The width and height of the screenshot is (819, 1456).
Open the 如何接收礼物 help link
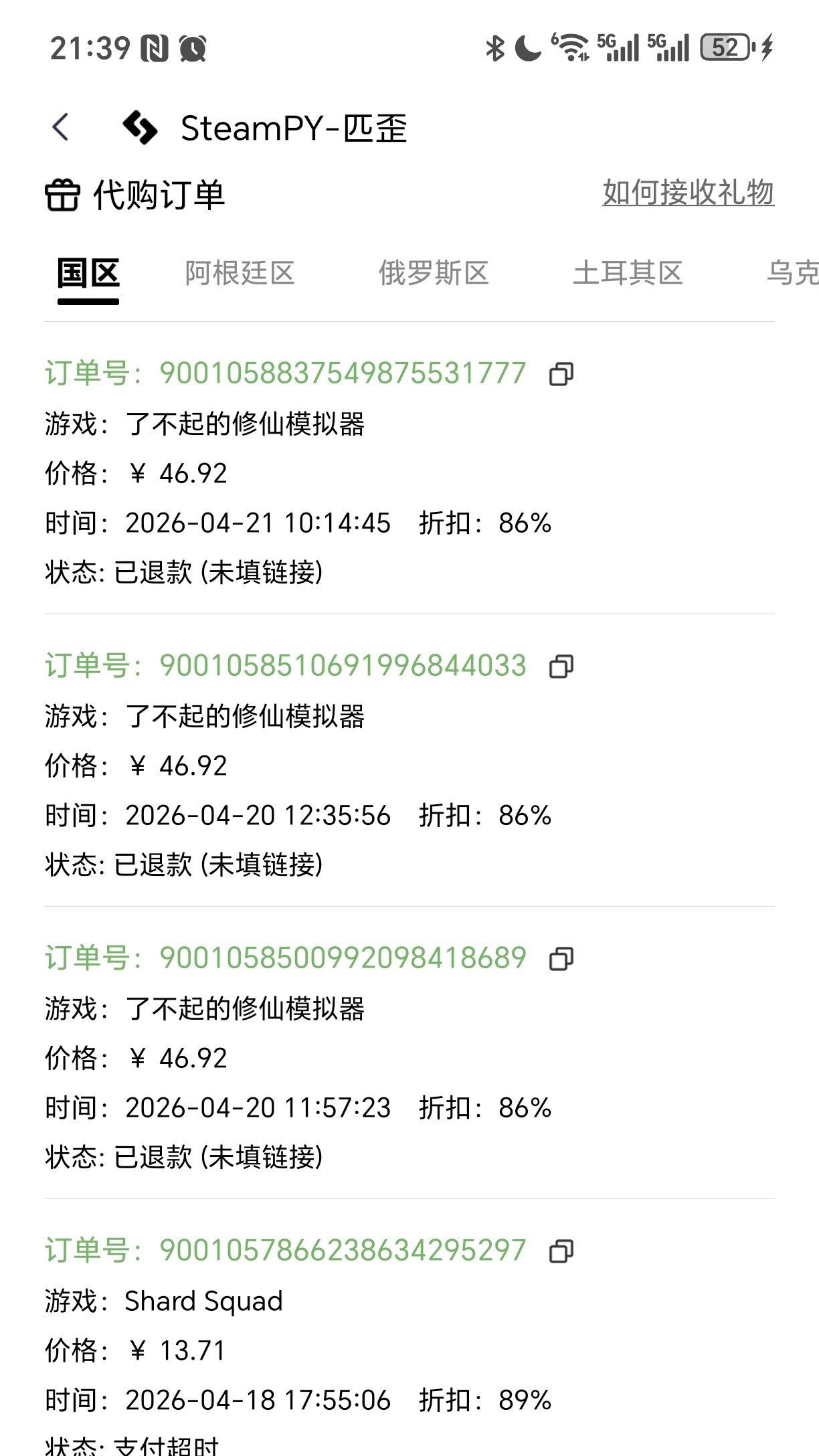coord(688,193)
